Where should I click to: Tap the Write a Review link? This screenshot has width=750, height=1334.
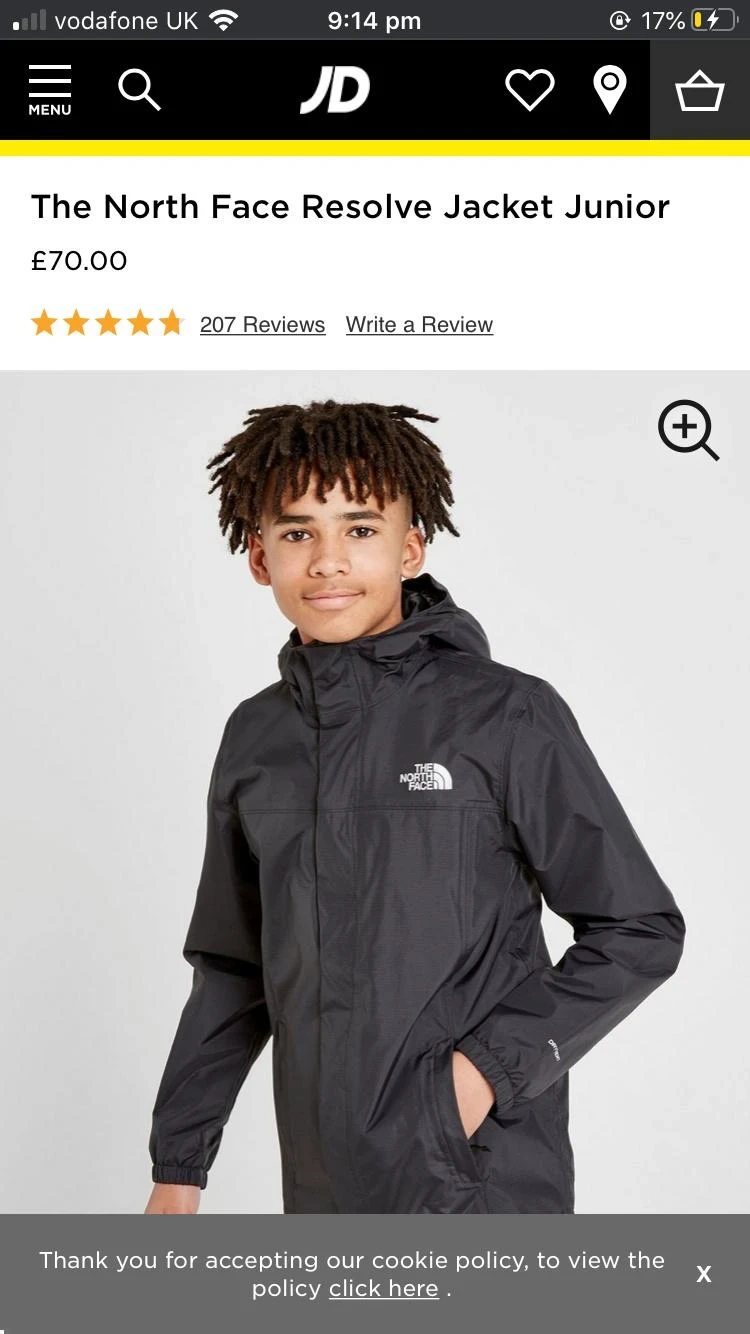tap(419, 324)
